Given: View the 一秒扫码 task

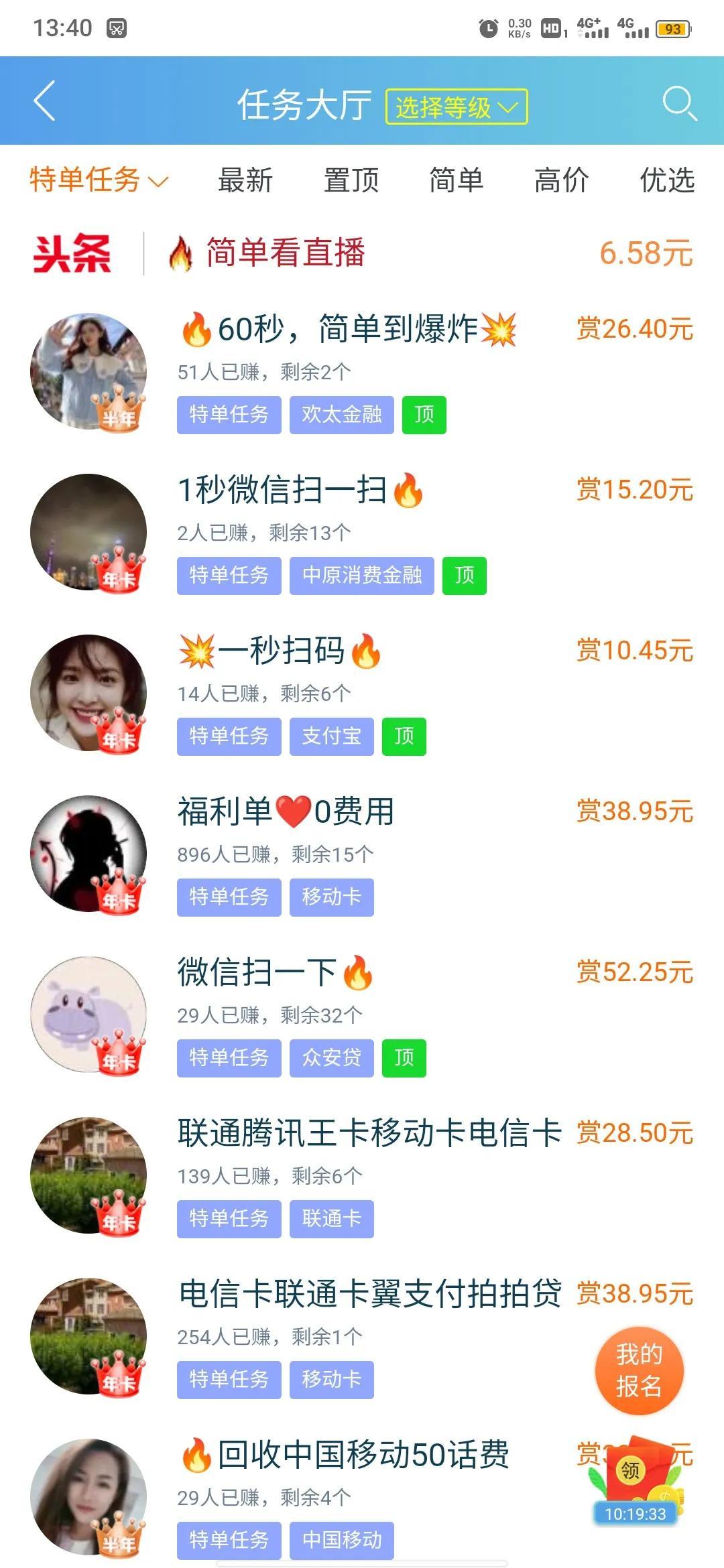Looking at the screenshot, I should tap(282, 651).
